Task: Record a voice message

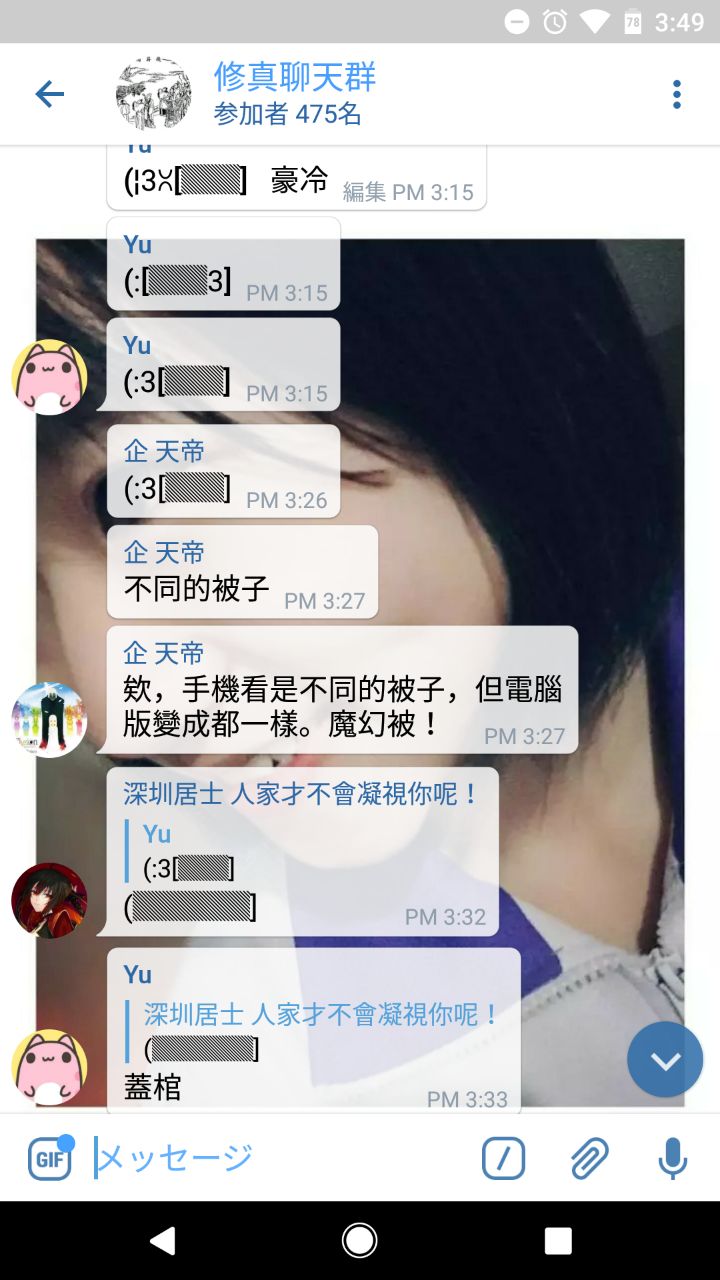Action: tap(672, 1158)
